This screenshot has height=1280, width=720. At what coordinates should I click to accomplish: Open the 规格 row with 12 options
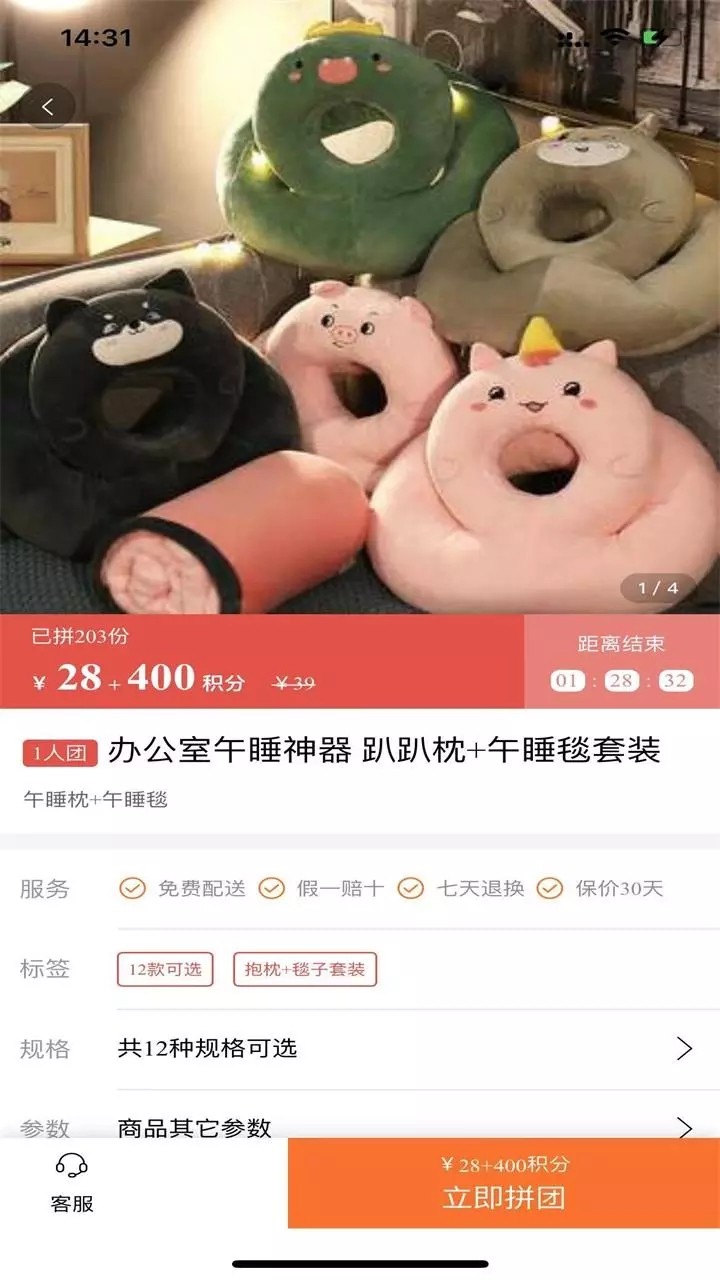tap(360, 1049)
